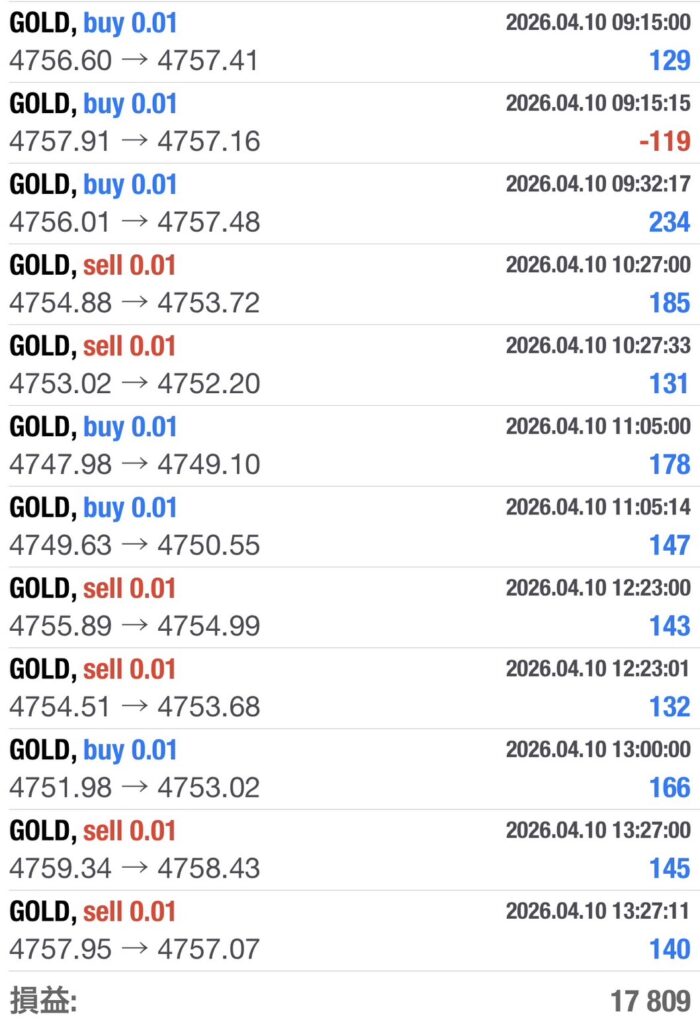Select the GOLD buy trade at 09:32:17
700x1024 pixels.
pyautogui.click(x=350, y=204)
